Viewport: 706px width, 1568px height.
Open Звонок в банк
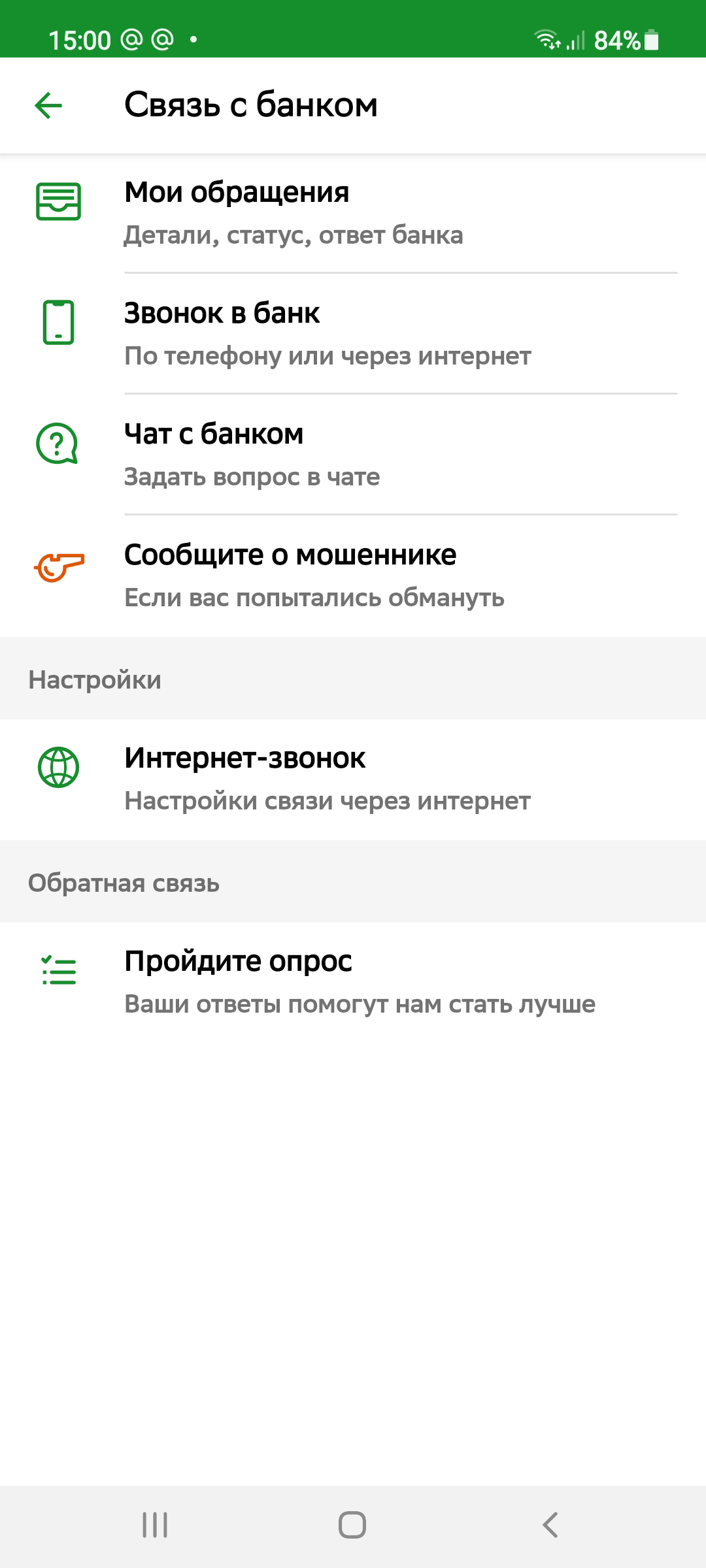pyautogui.click(x=353, y=334)
